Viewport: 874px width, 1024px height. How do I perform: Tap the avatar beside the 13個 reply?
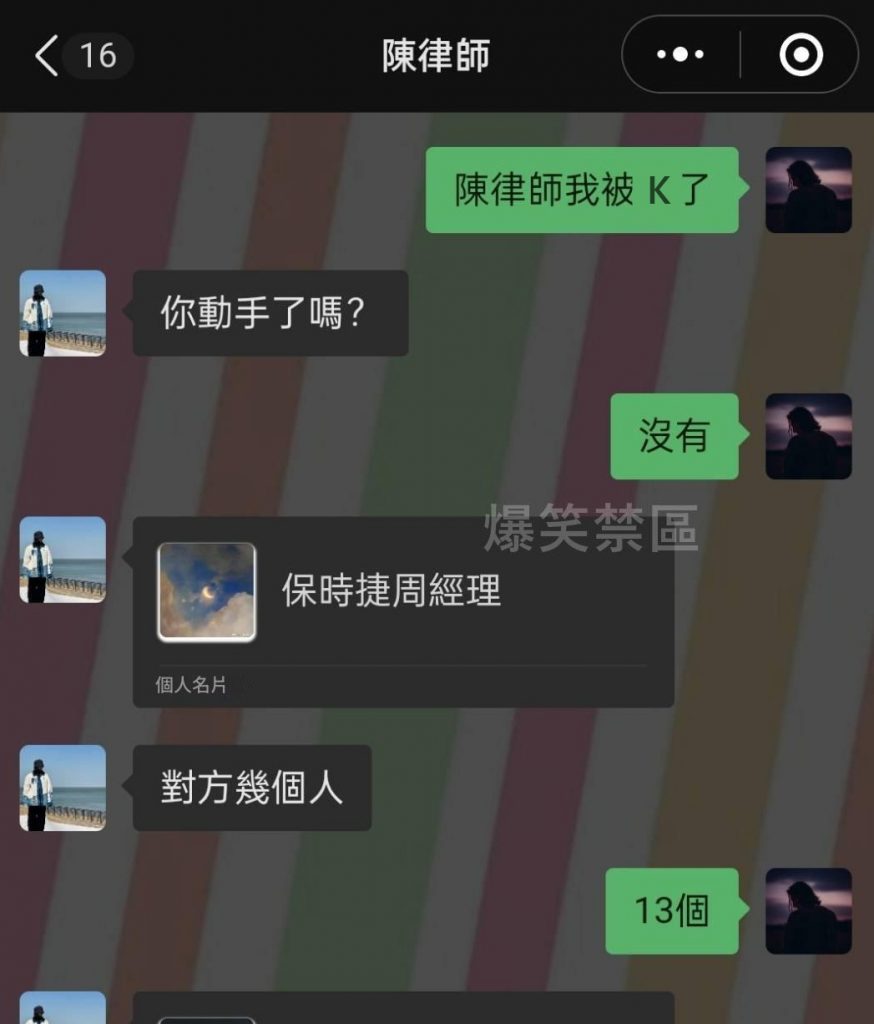808,910
